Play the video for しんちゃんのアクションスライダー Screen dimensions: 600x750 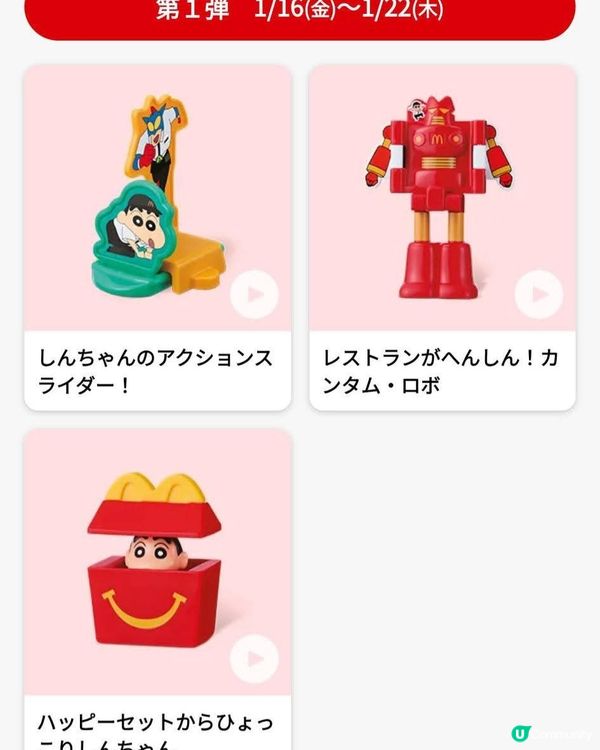(x=254, y=295)
